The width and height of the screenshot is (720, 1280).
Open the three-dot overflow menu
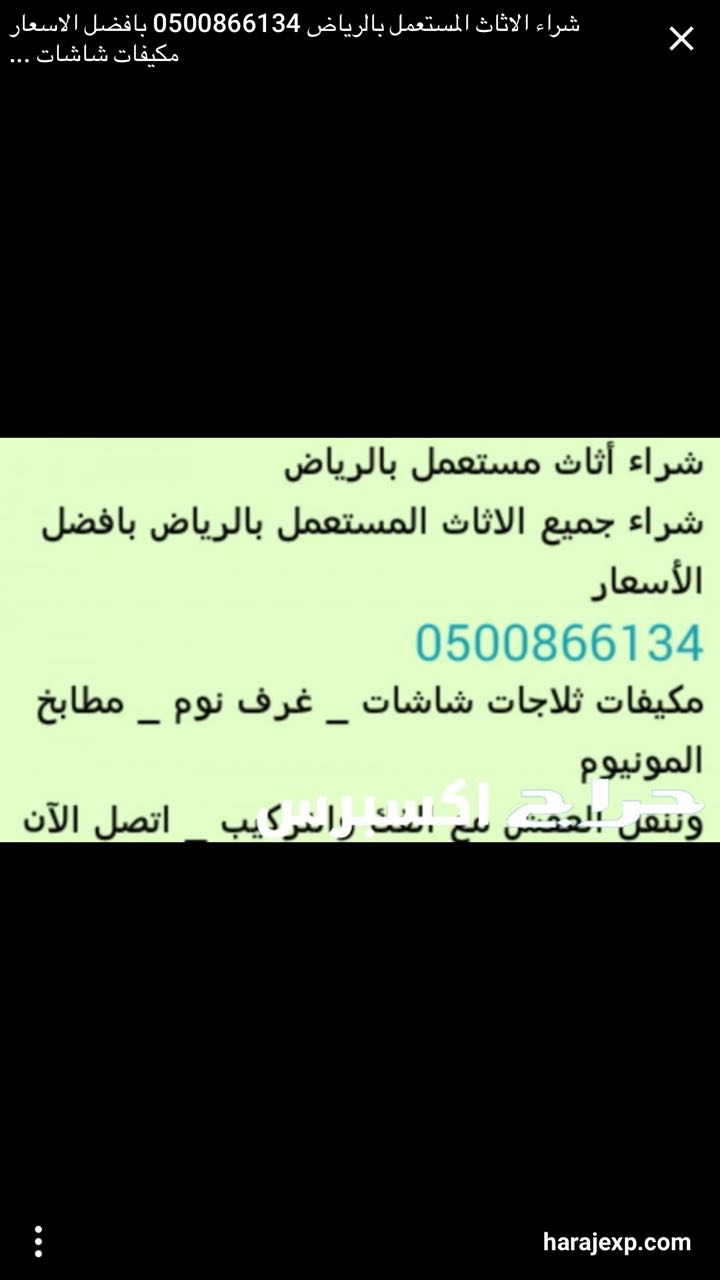[38, 1241]
